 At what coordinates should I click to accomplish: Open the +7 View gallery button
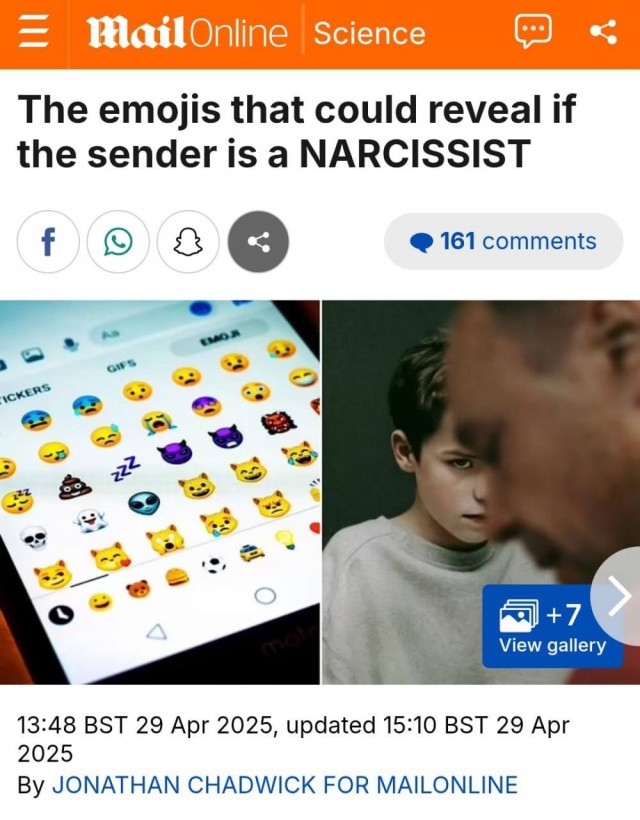551,625
